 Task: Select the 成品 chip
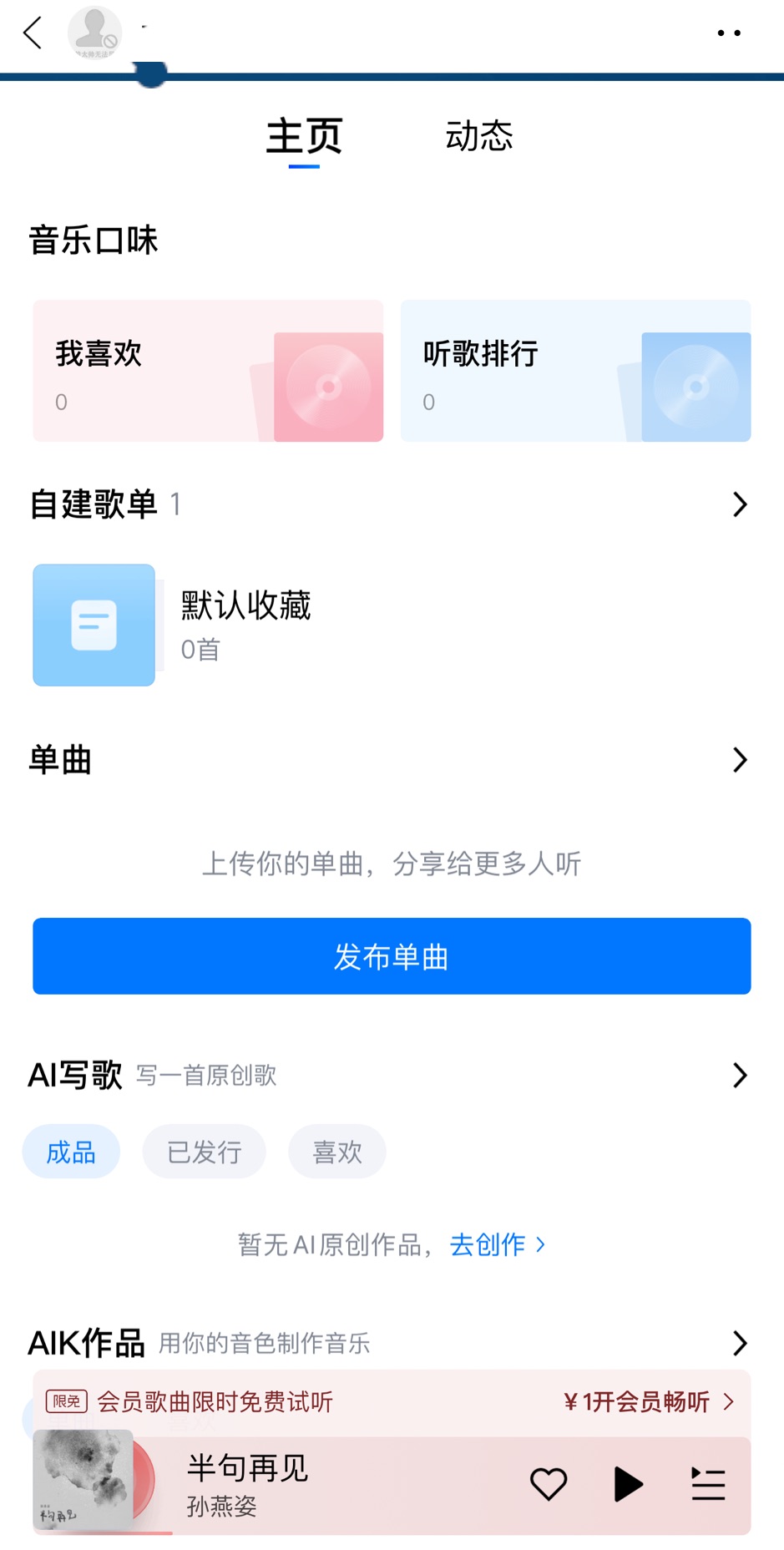coord(71,1152)
